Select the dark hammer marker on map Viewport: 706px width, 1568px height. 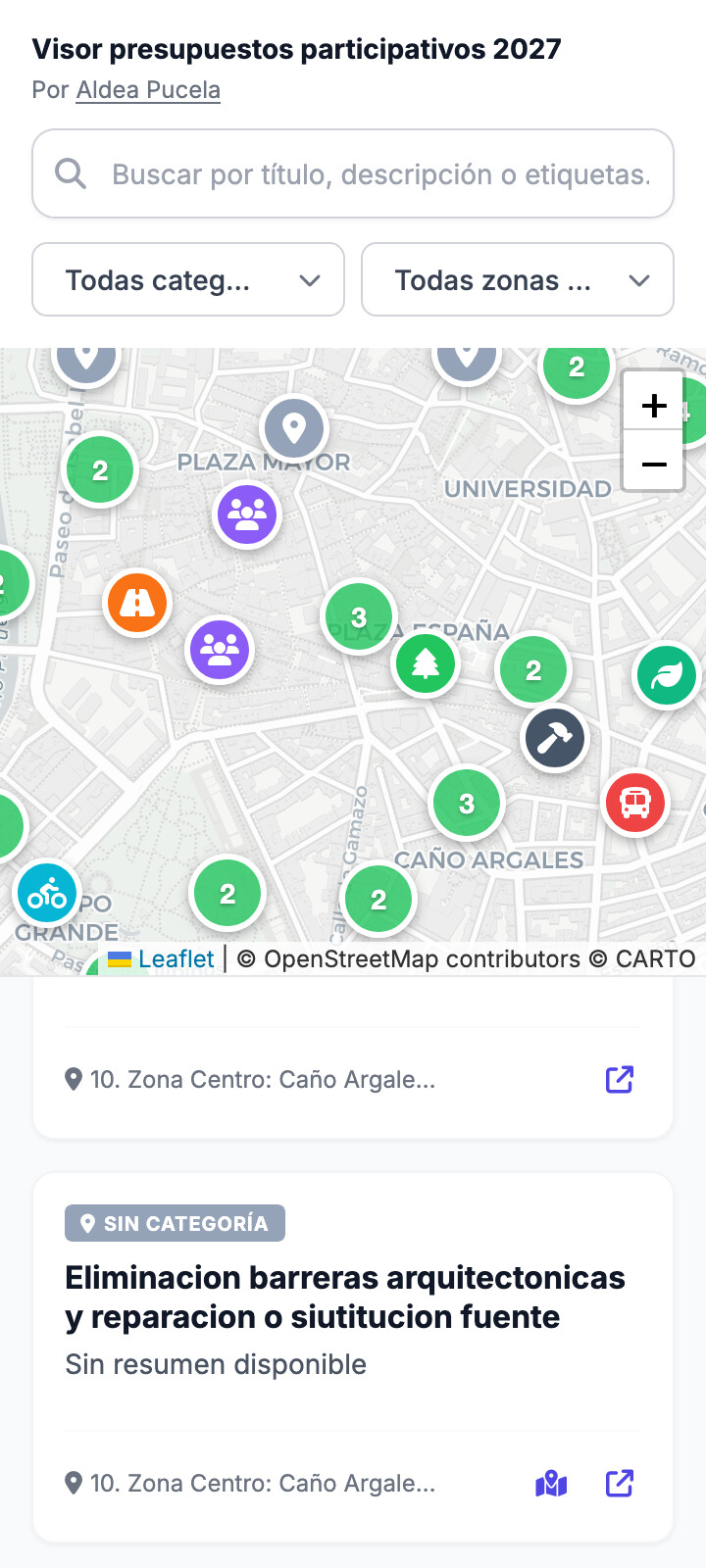click(x=555, y=738)
